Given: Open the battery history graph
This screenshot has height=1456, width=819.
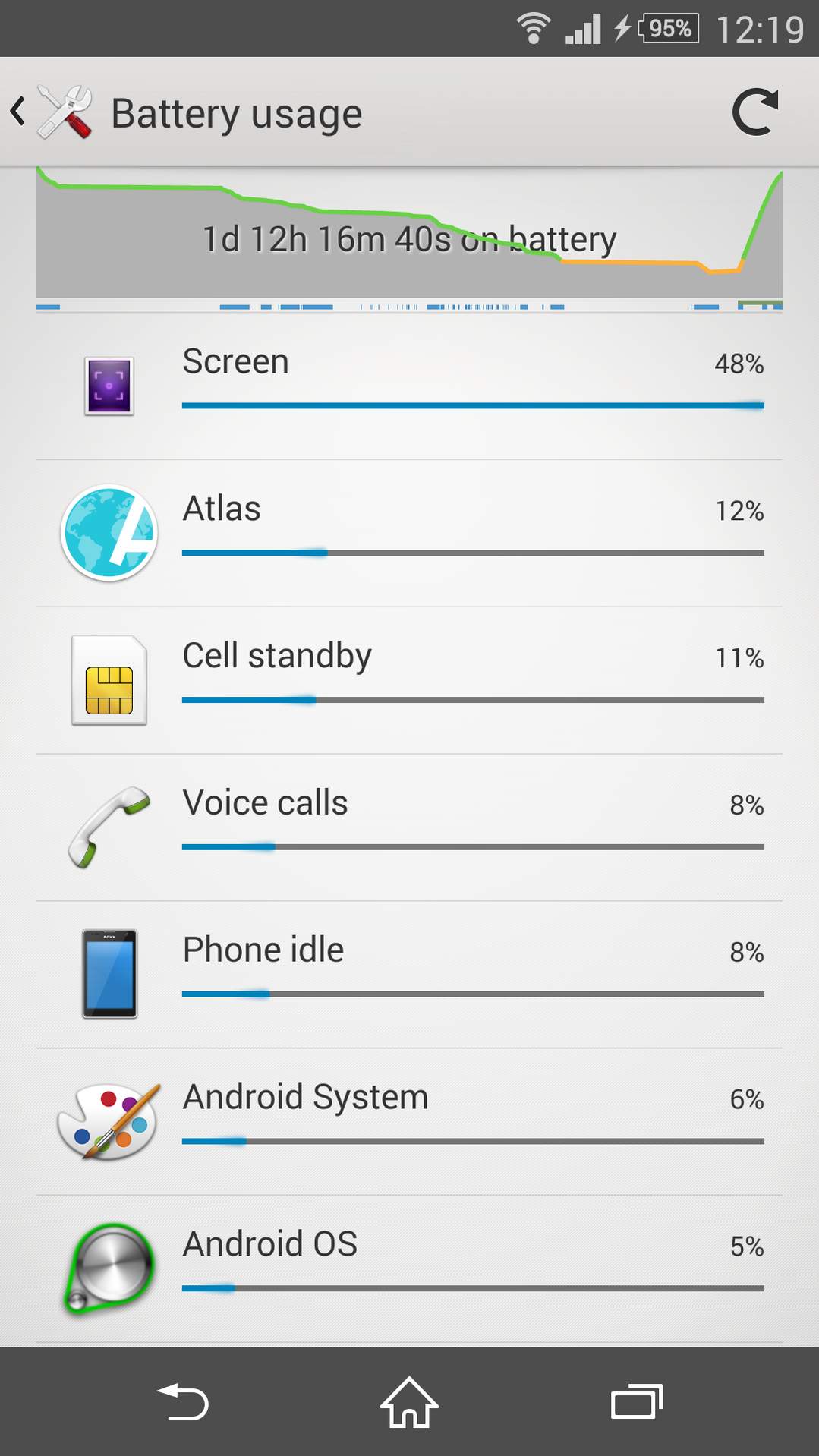Looking at the screenshot, I should [x=409, y=238].
